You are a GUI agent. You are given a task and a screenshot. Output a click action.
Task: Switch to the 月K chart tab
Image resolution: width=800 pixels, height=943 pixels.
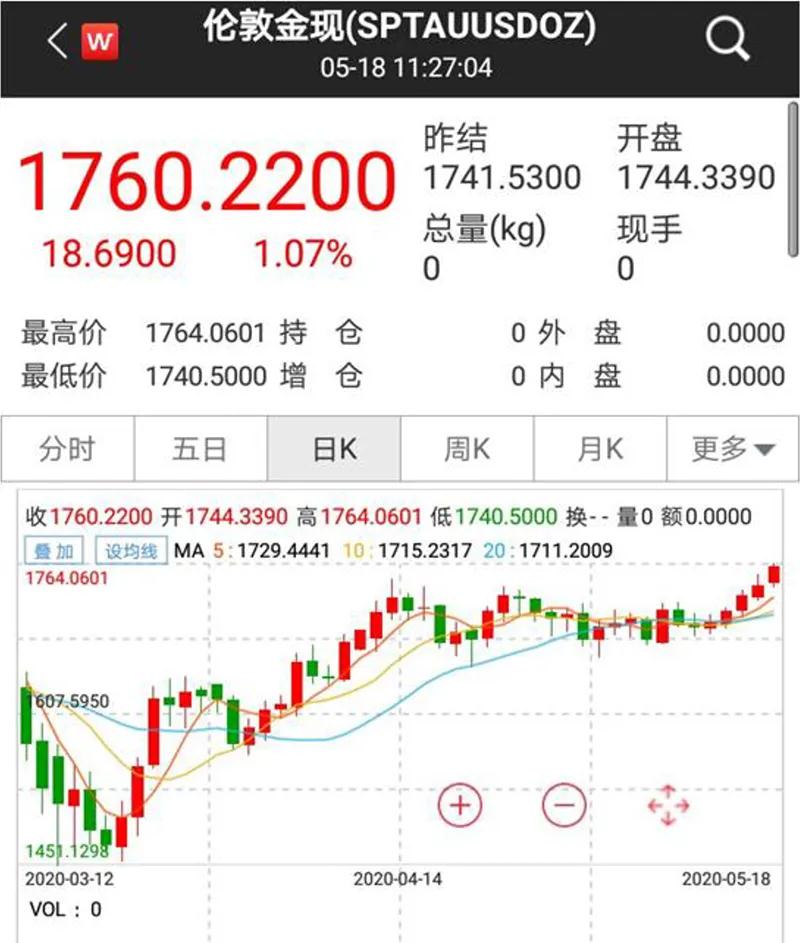(x=600, y=449)
